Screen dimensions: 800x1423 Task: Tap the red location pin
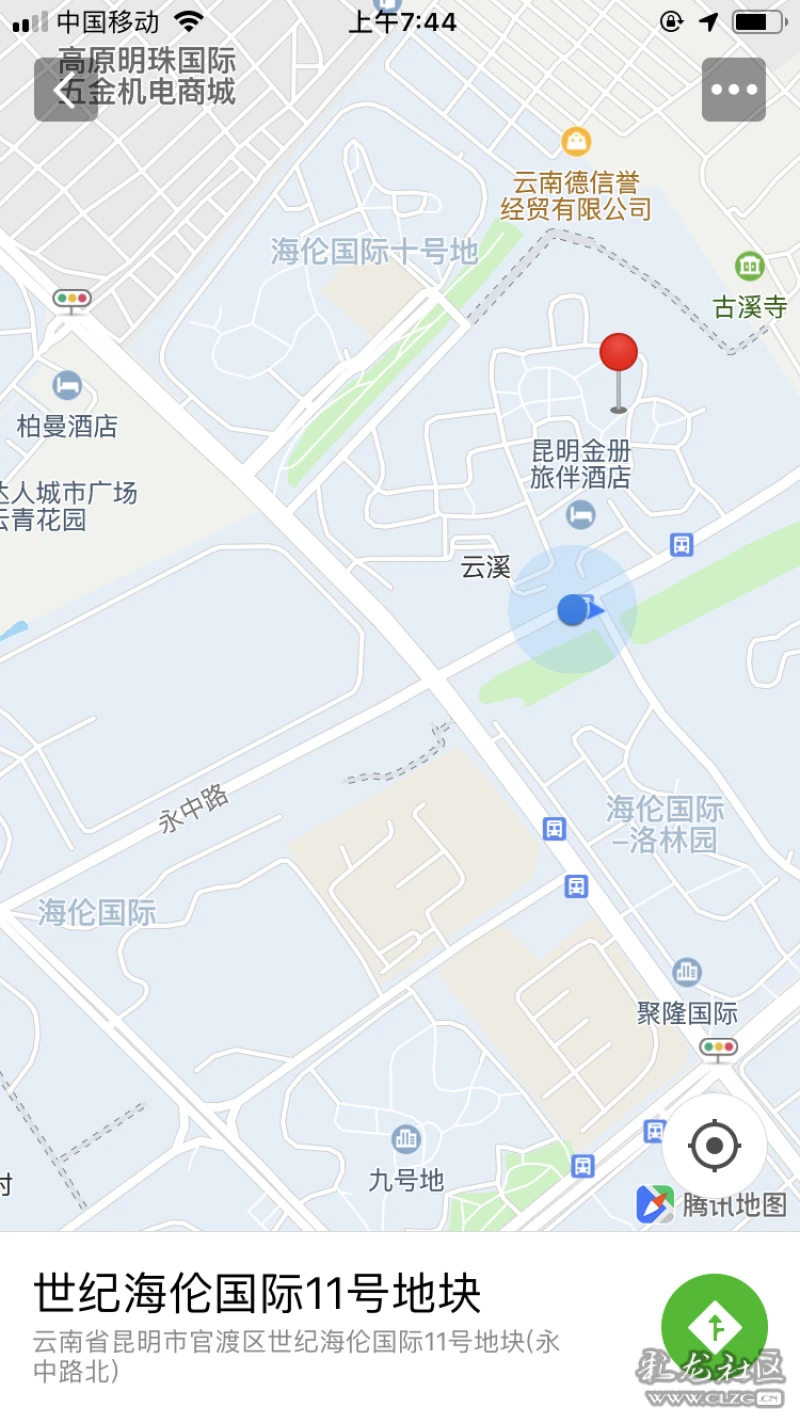619,356
